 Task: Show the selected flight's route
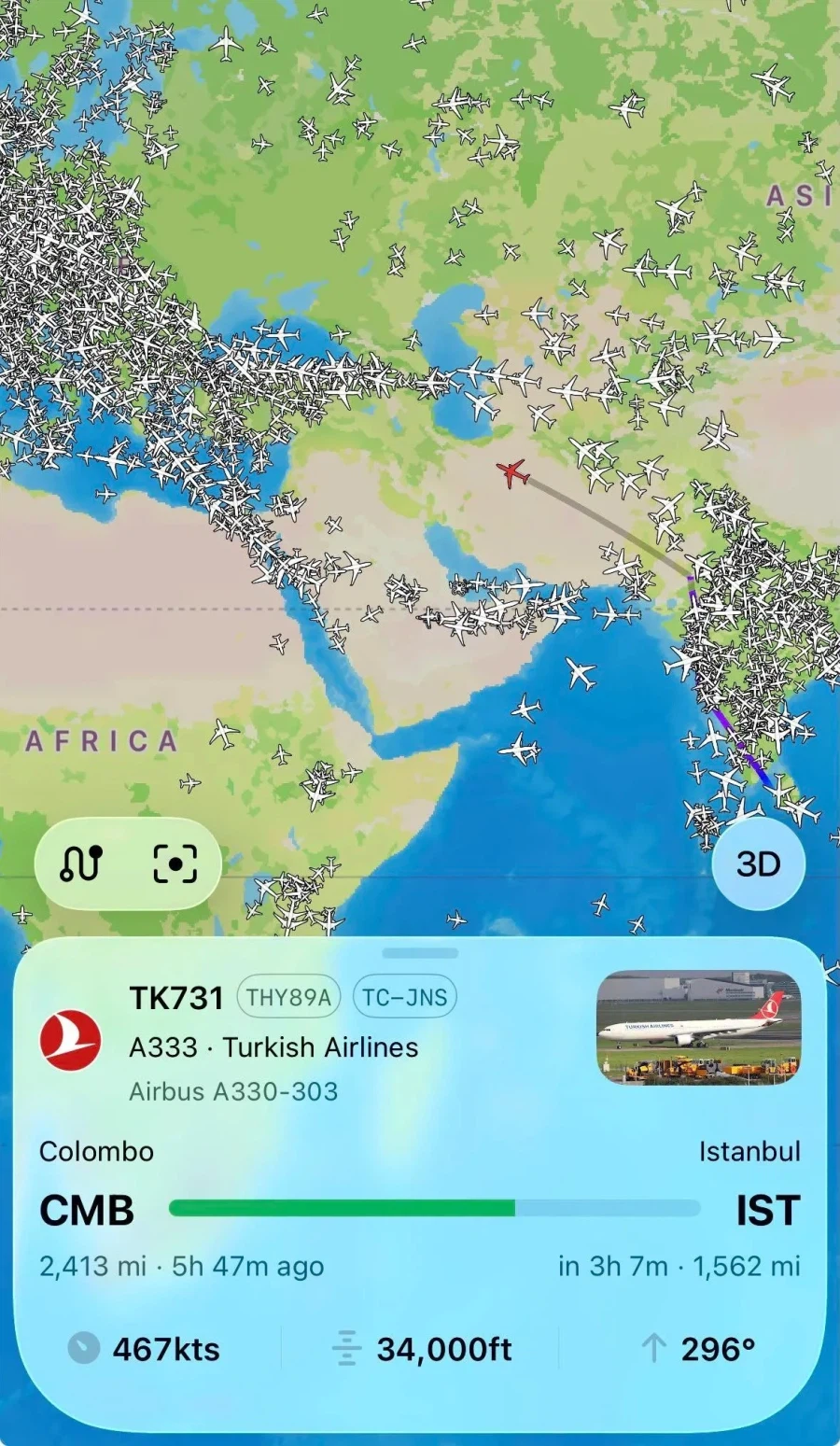pyautogui.click(x=81, y=863)
